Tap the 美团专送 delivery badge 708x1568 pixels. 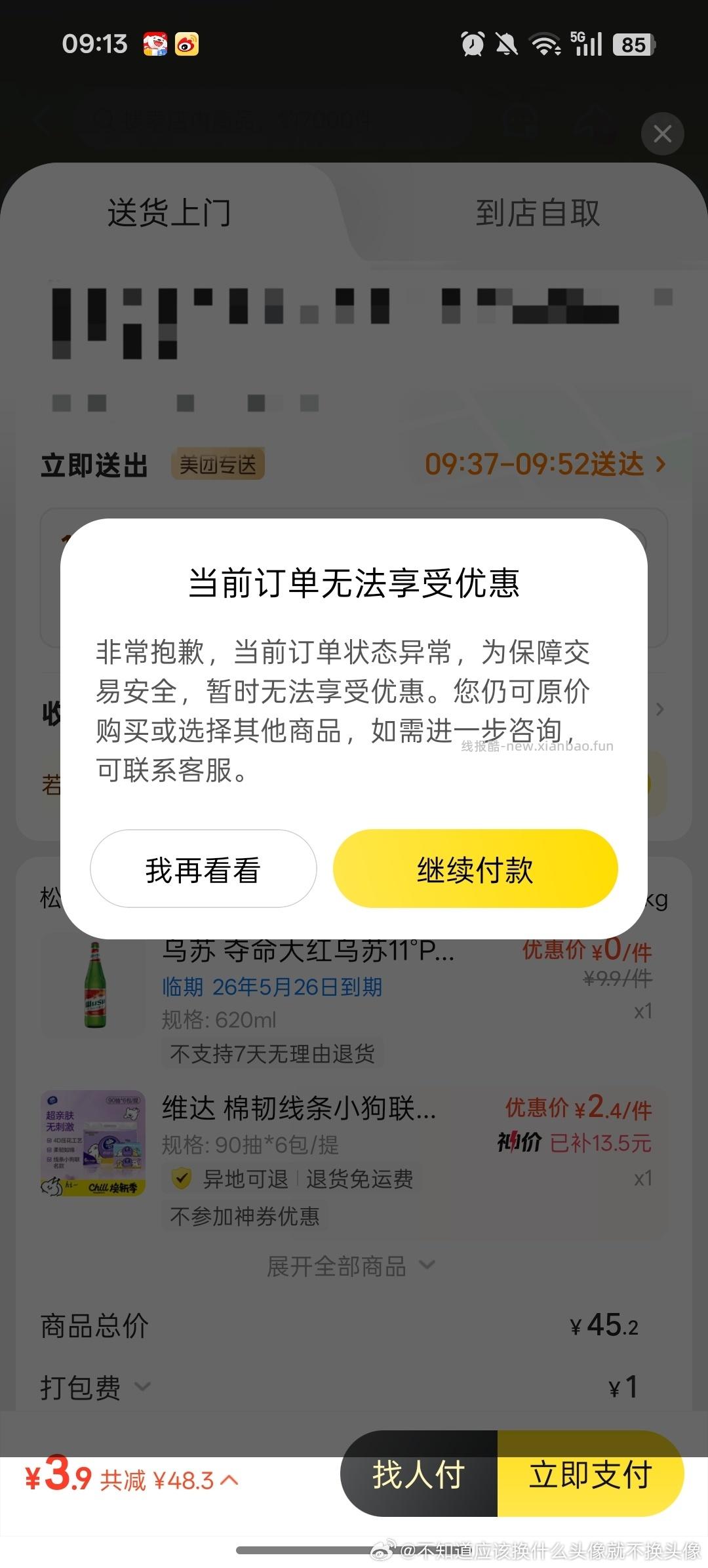(x=219, y=464)
